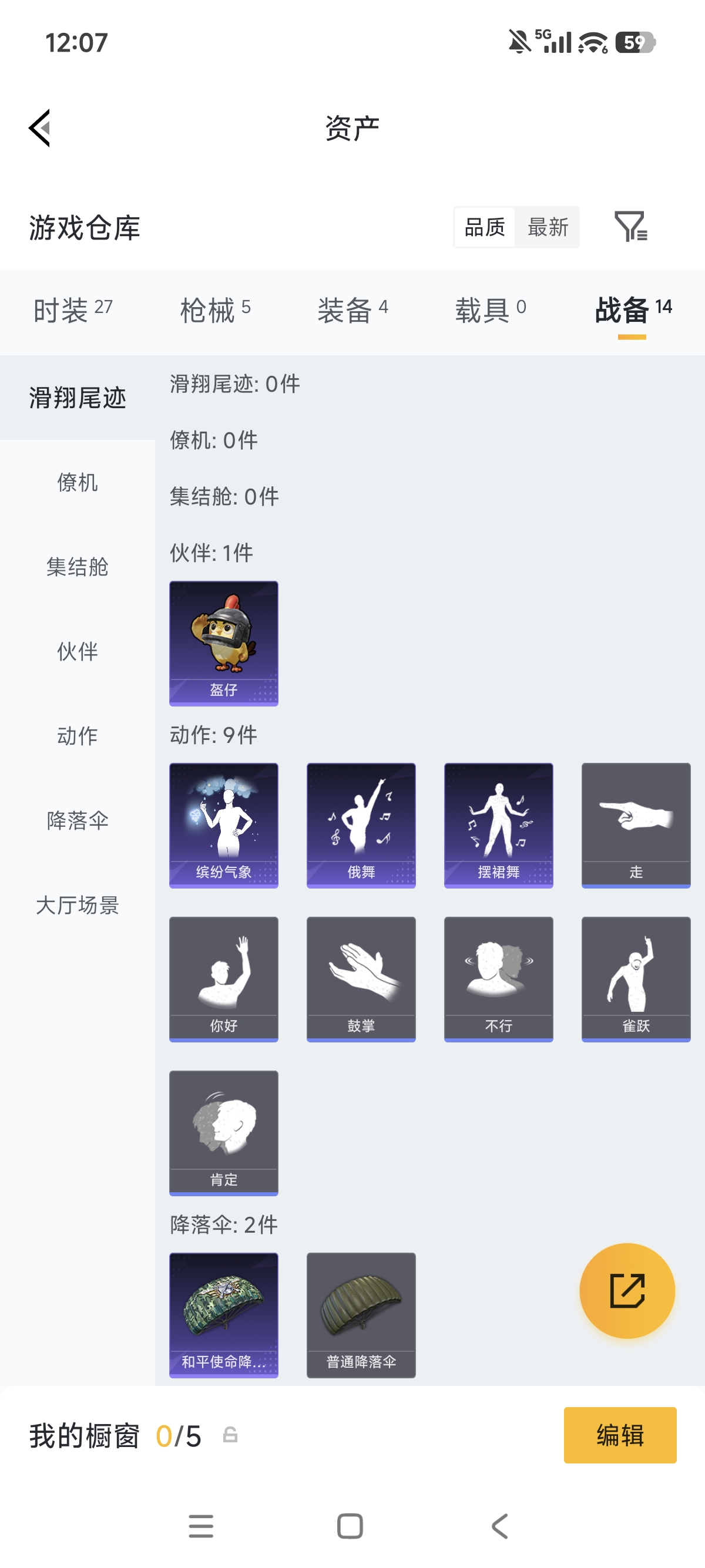Select 降落伞 in the sidebar
The width and height of the screenshot is (705, 1568).
(77, 820)
